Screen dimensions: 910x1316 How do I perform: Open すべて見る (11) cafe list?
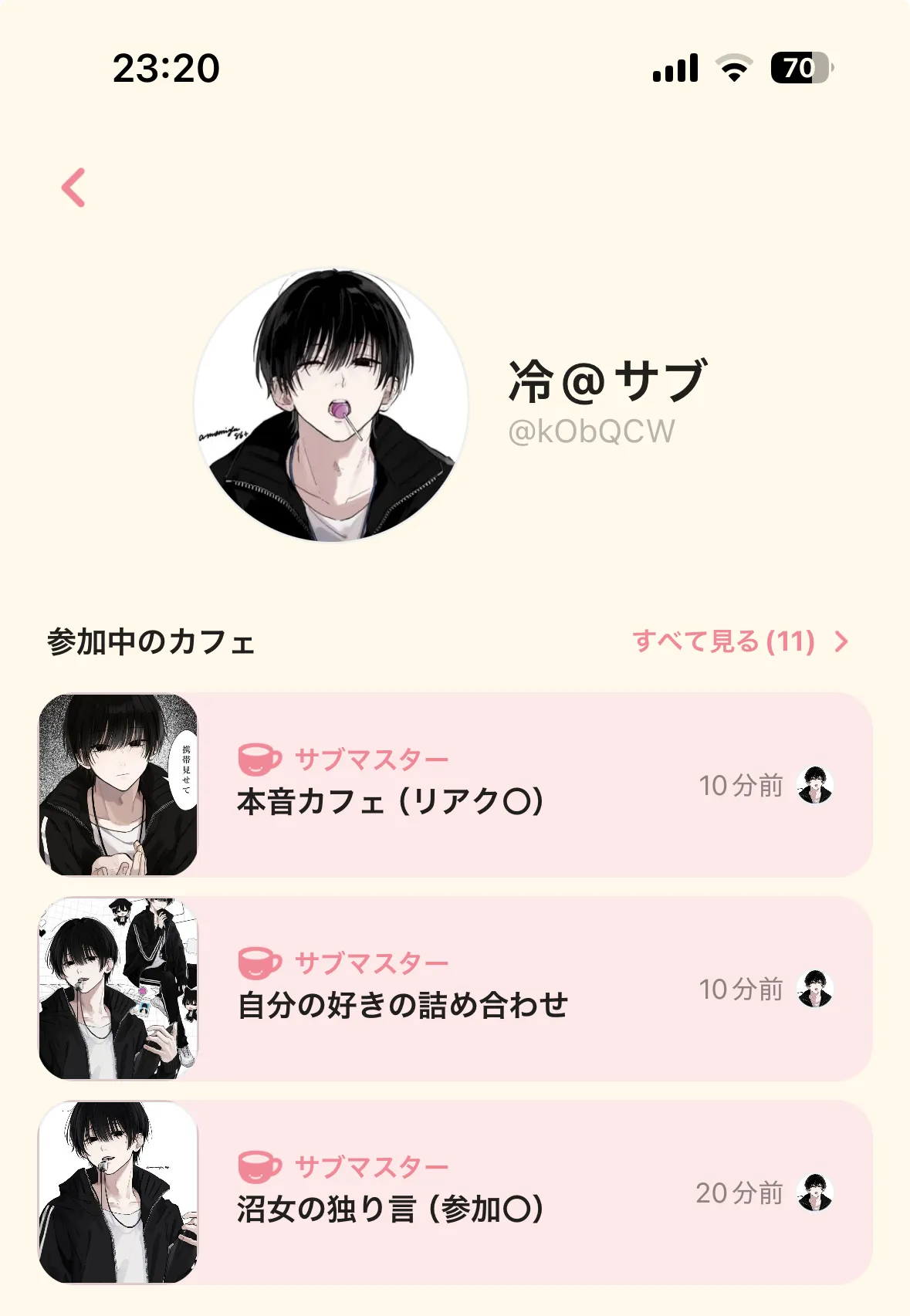pyautogui.click(x=739, y=641)
